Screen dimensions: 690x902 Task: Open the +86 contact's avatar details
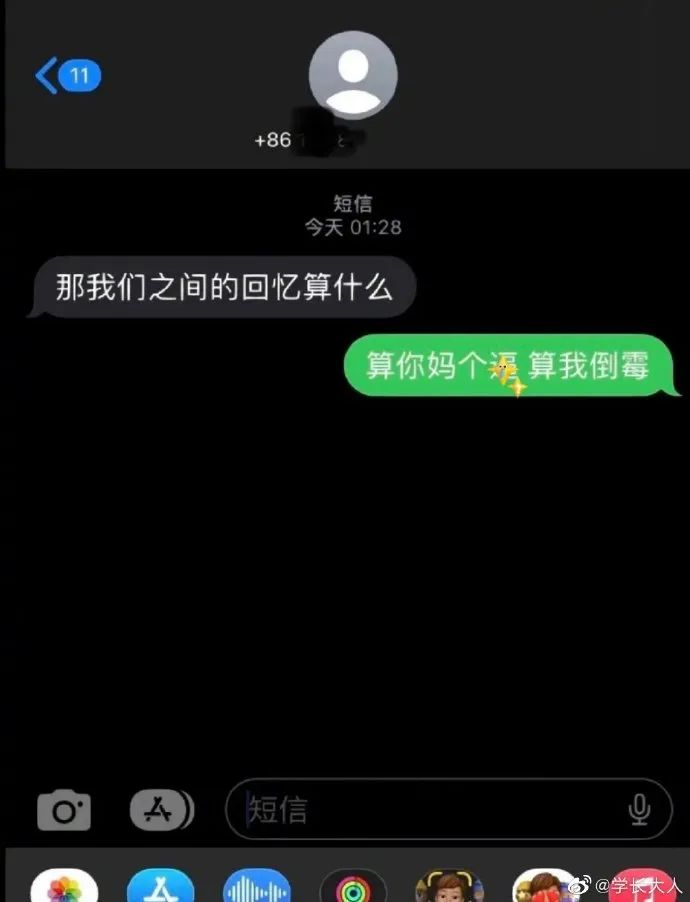tap(352, 76)
